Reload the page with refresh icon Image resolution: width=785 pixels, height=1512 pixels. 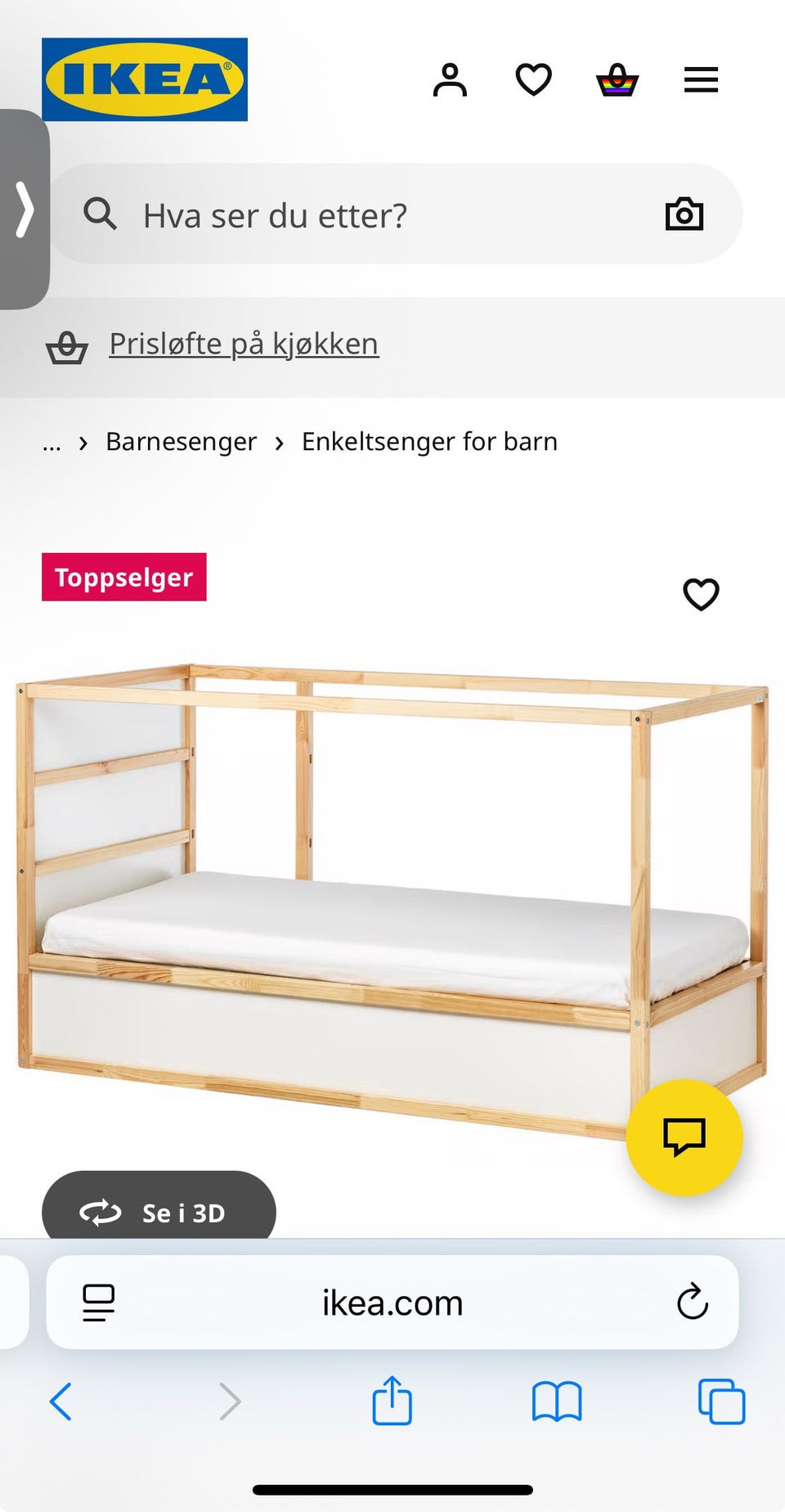693,1303
